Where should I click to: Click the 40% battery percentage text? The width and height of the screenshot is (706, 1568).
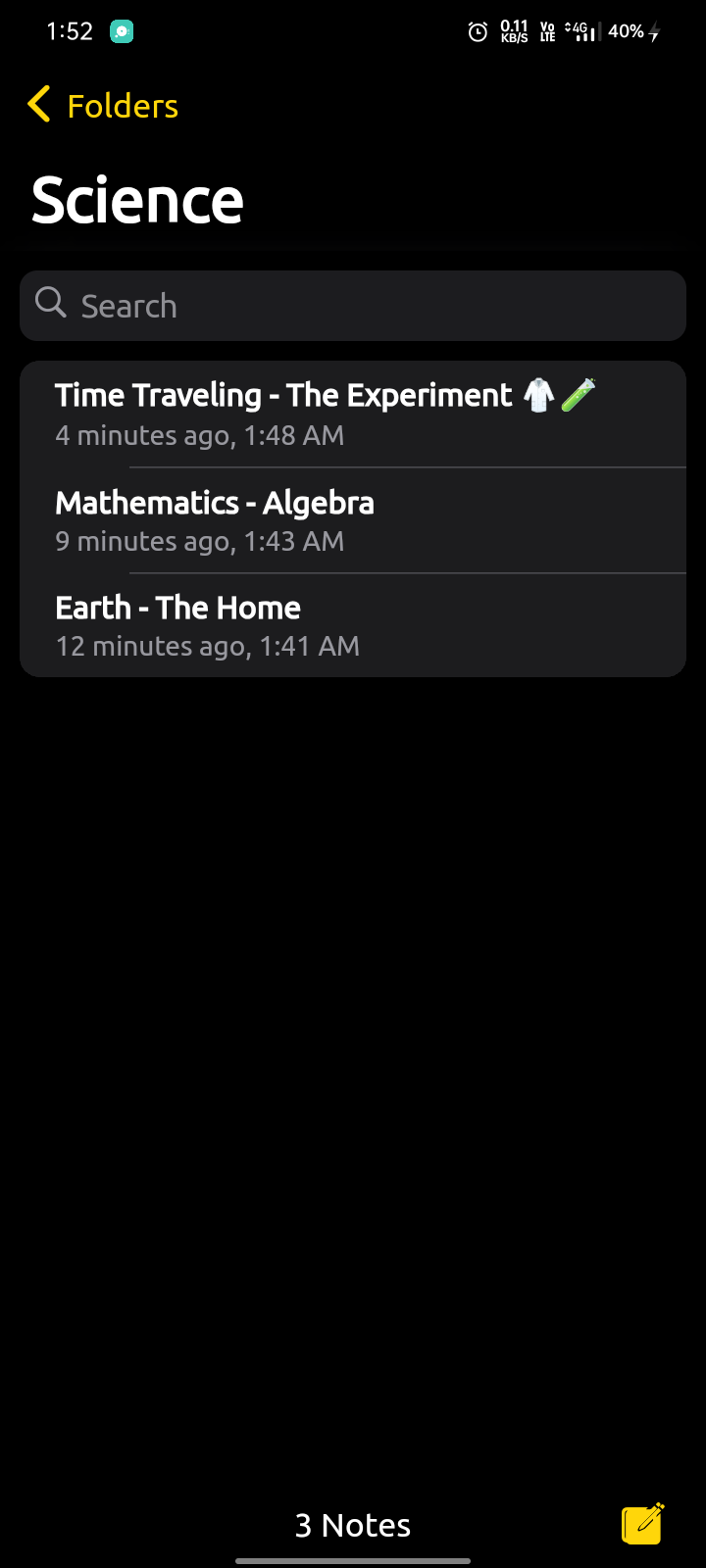pyautogui.click(x=626, y=31)
